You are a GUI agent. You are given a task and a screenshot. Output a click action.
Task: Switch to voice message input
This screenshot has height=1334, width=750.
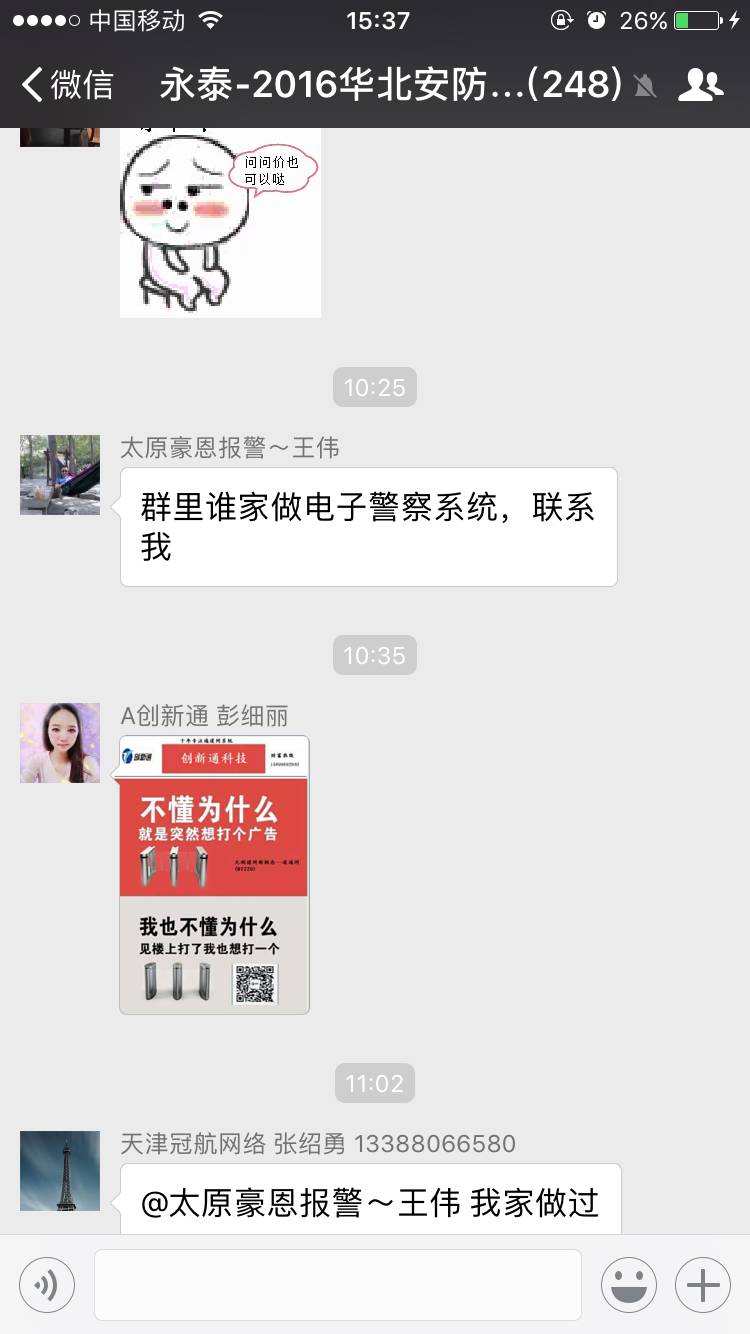coord(47,1285)
